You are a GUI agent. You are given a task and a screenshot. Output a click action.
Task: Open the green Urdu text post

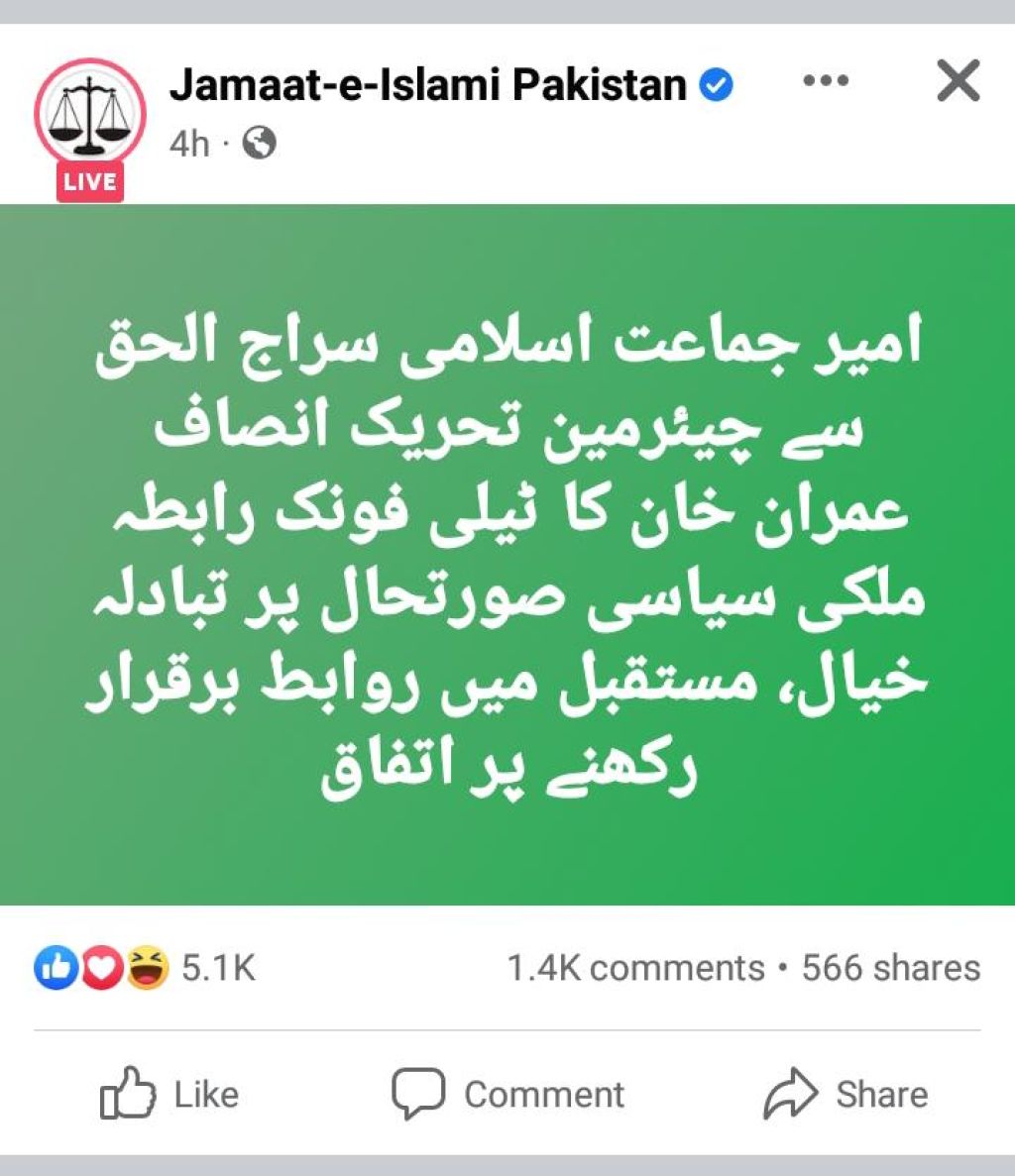(507, 555)
